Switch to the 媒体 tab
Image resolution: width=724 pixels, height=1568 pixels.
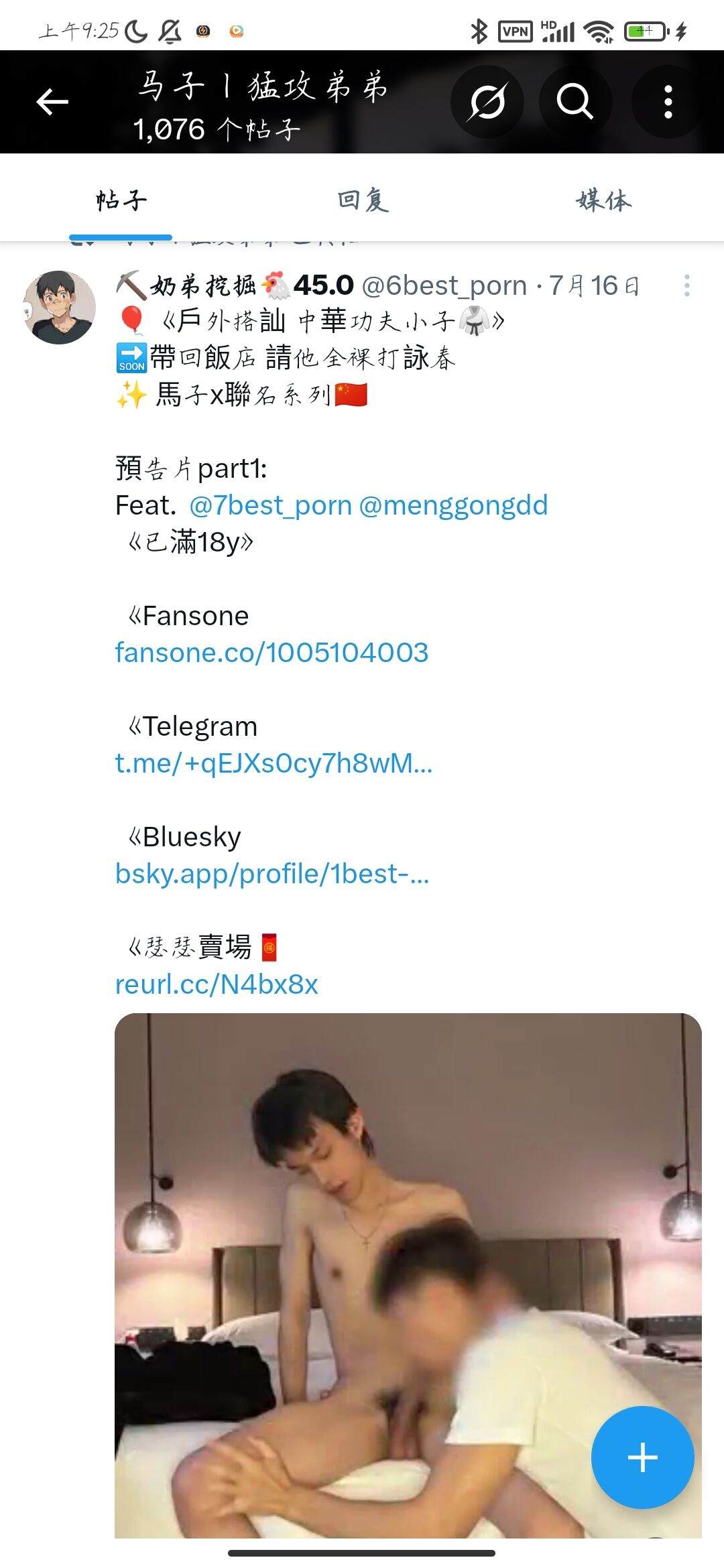click(603, 200)
